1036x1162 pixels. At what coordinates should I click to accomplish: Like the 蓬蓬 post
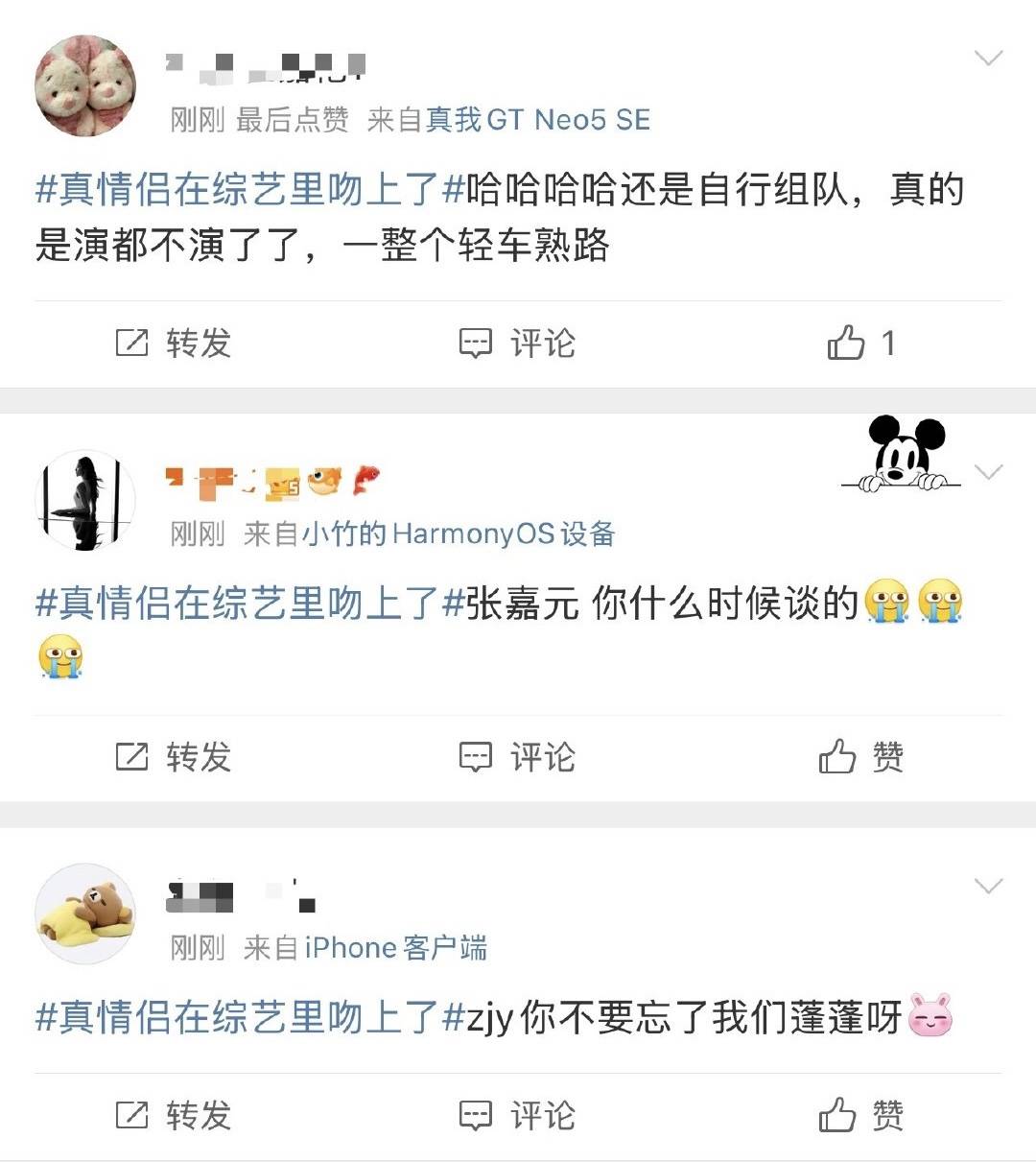[x=860, y=1115]
